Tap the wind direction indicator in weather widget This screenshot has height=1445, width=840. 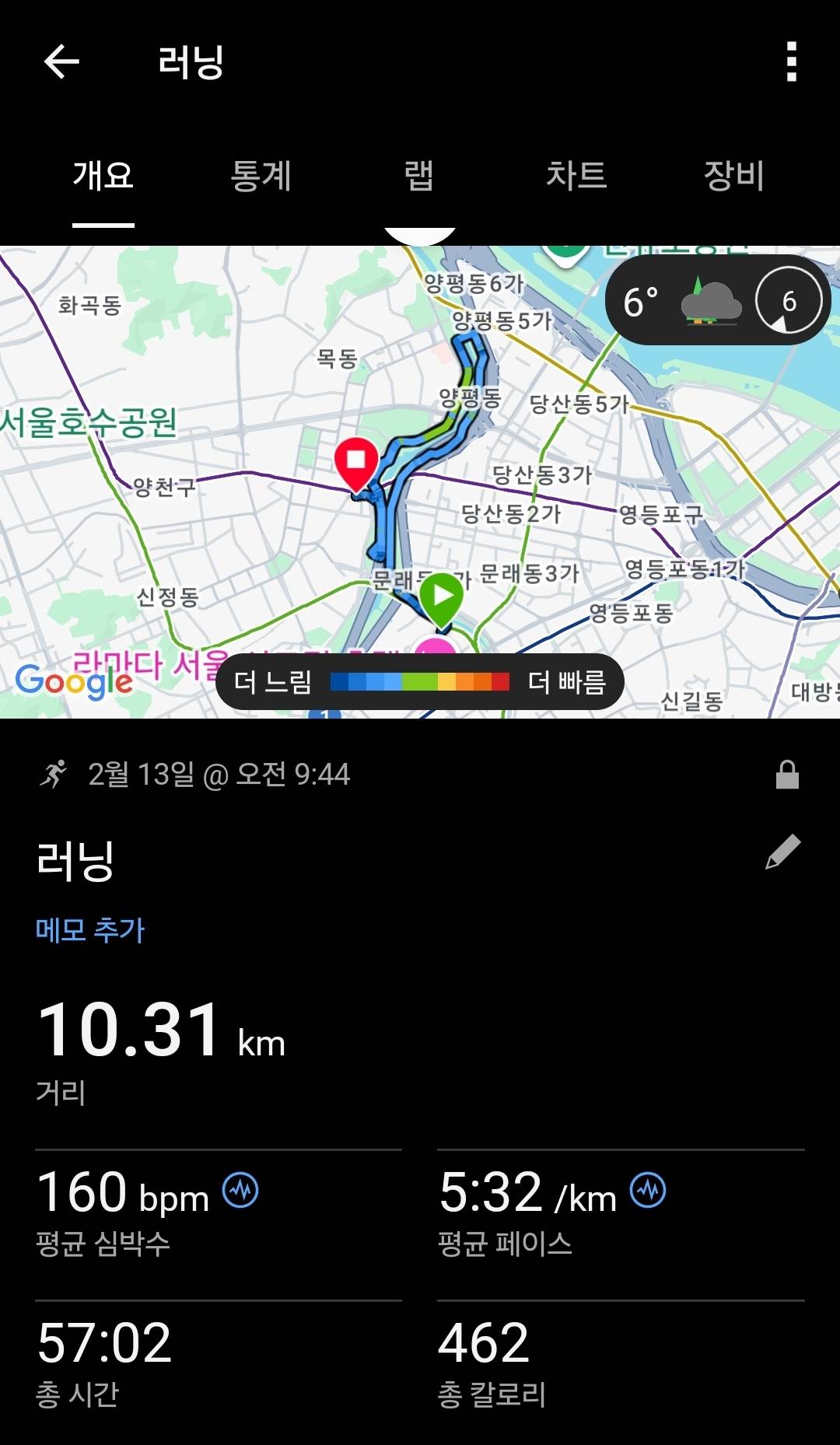tap(788, 299)
